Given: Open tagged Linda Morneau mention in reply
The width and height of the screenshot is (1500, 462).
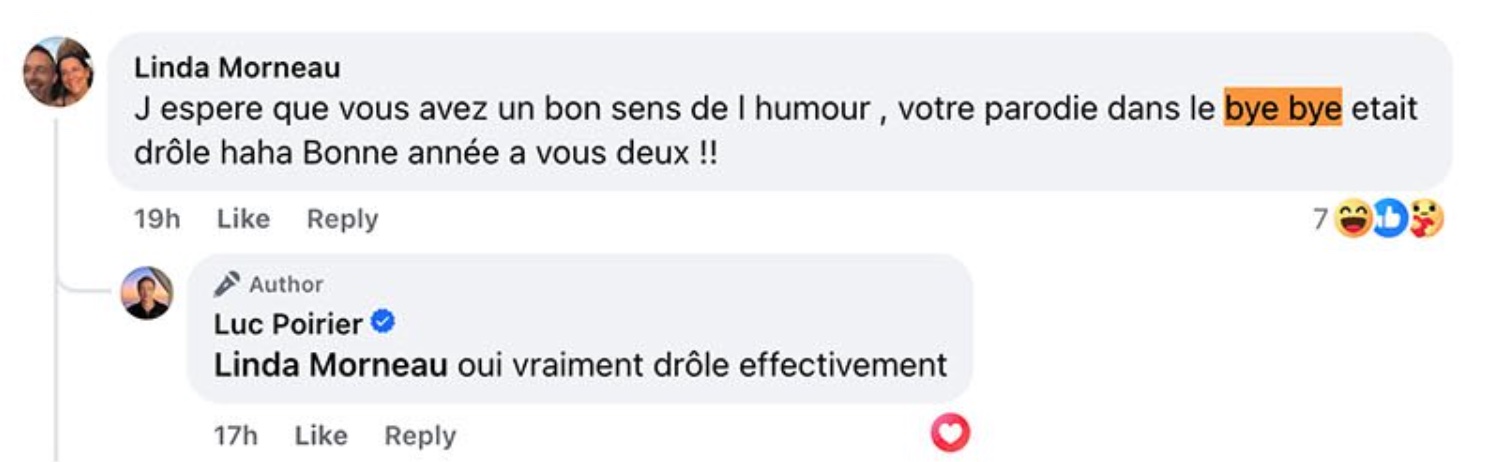Looking at the screenshot, I should point(331,365).
